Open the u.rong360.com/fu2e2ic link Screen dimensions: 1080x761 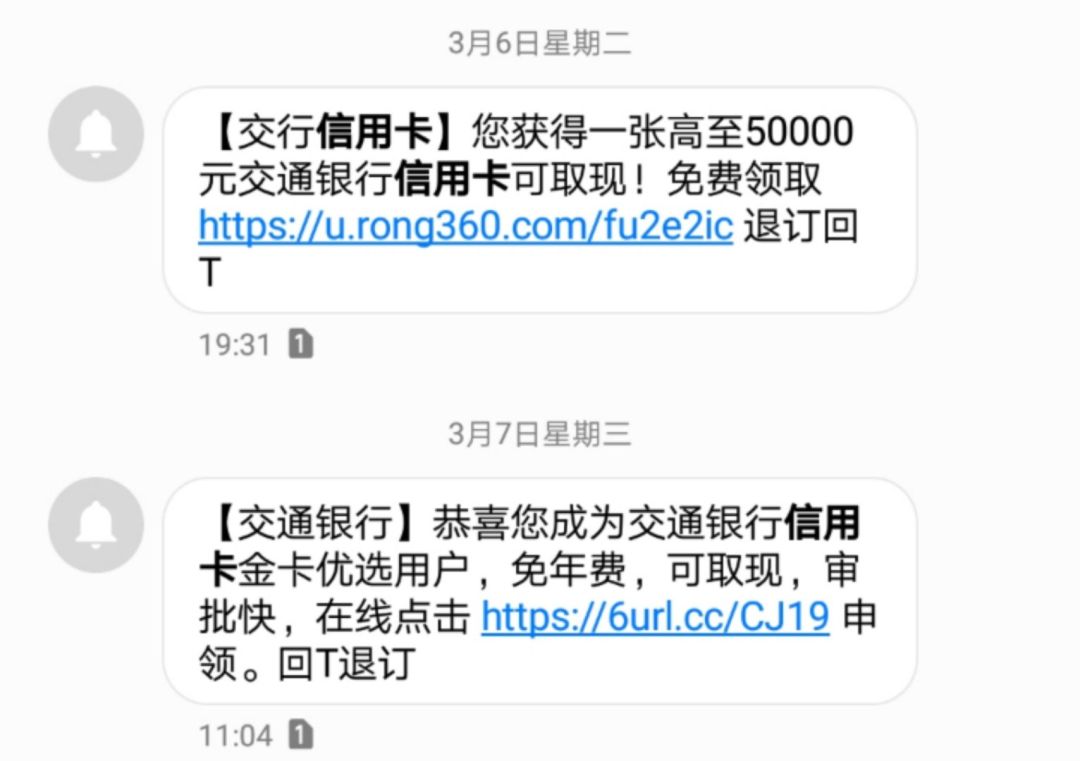(466, 226)
